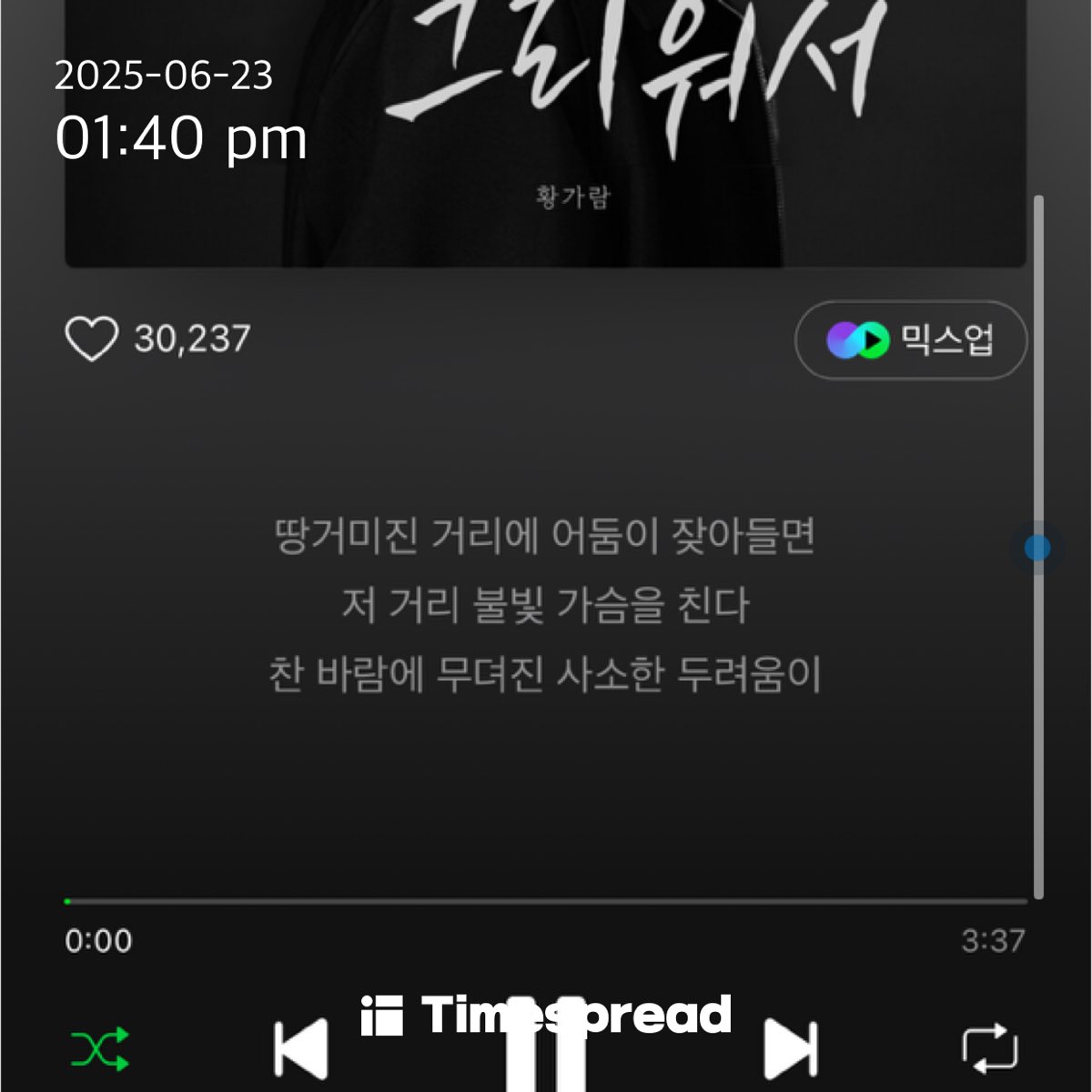The width and height of the screenshot is (1092, 1092).
Task: Open the full lyrics view
Action: (544, 605)
